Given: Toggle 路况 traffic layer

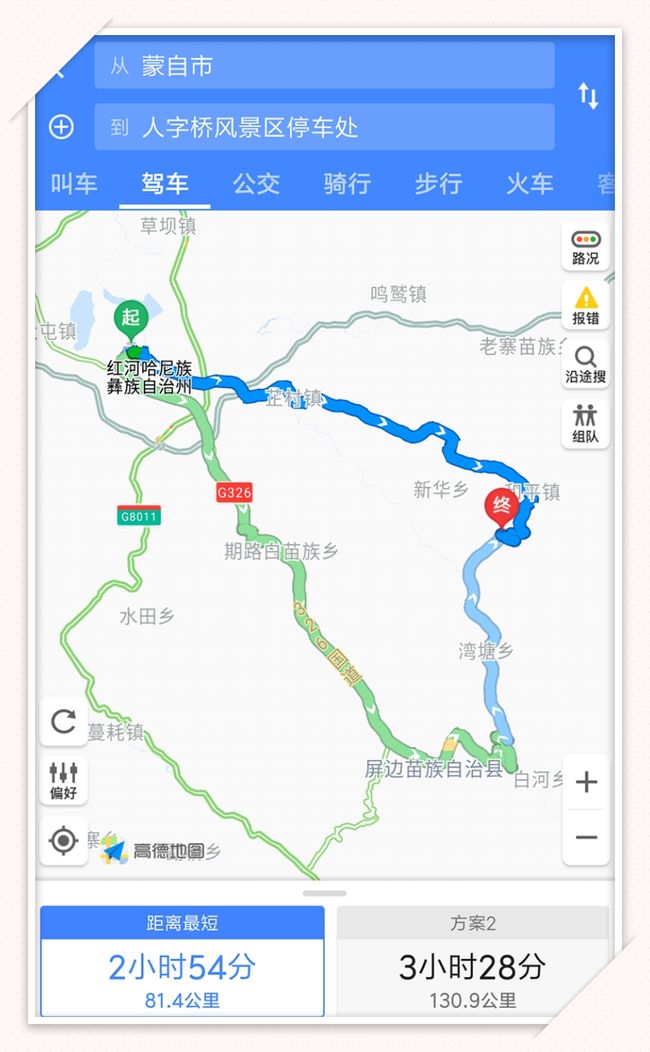Looking at the screenshot, I should click(586, 247).
